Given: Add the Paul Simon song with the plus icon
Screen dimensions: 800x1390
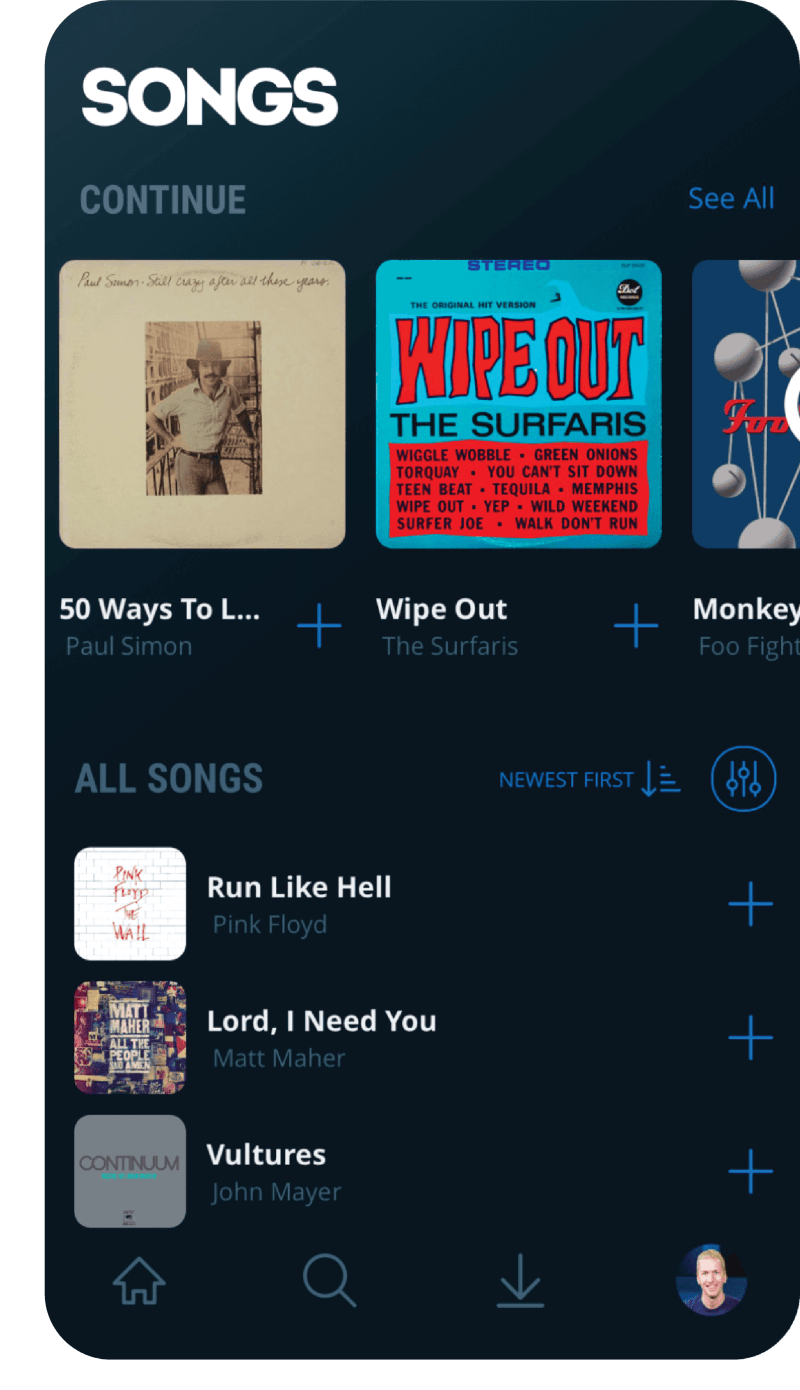Looking at the screenshot, I should [x=319, y=627].
